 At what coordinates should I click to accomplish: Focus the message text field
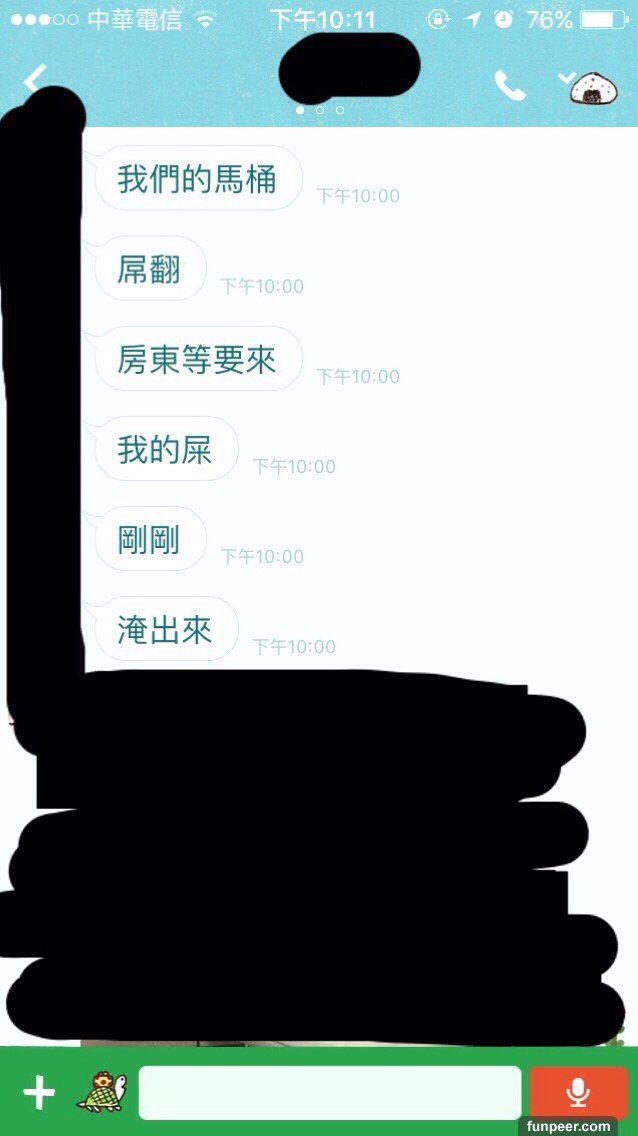[330, 1093]
